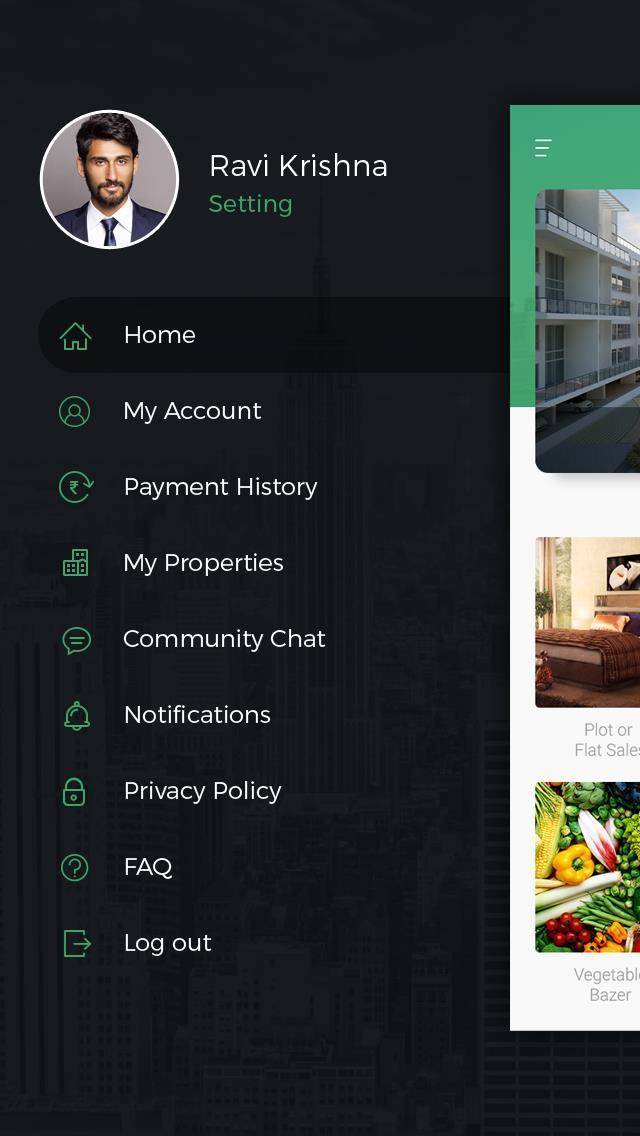Open the Setting link under Ravi Krishna
Viewport: 640px width, 1136px height.
pyautogui.click(x=250, y=204)
